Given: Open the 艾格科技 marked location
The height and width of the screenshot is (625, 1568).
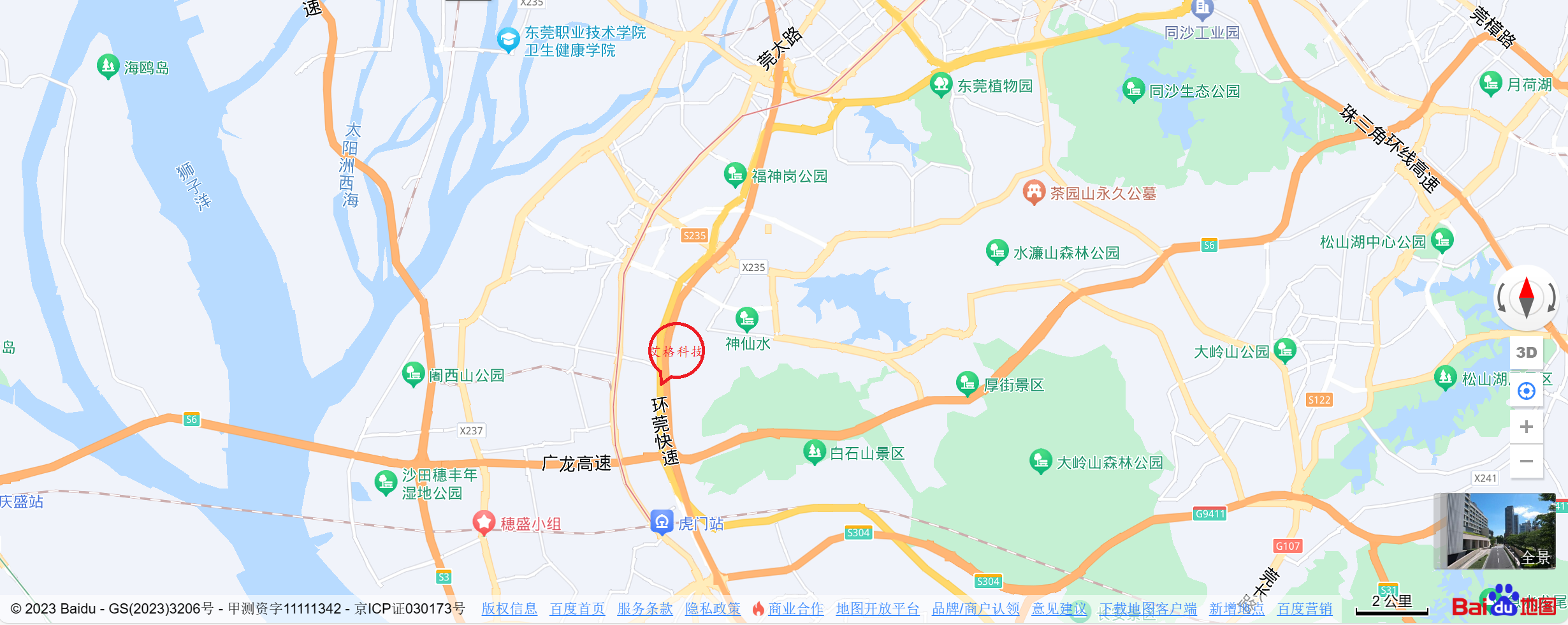Looking at the screenshot, I should click(676, 351).
